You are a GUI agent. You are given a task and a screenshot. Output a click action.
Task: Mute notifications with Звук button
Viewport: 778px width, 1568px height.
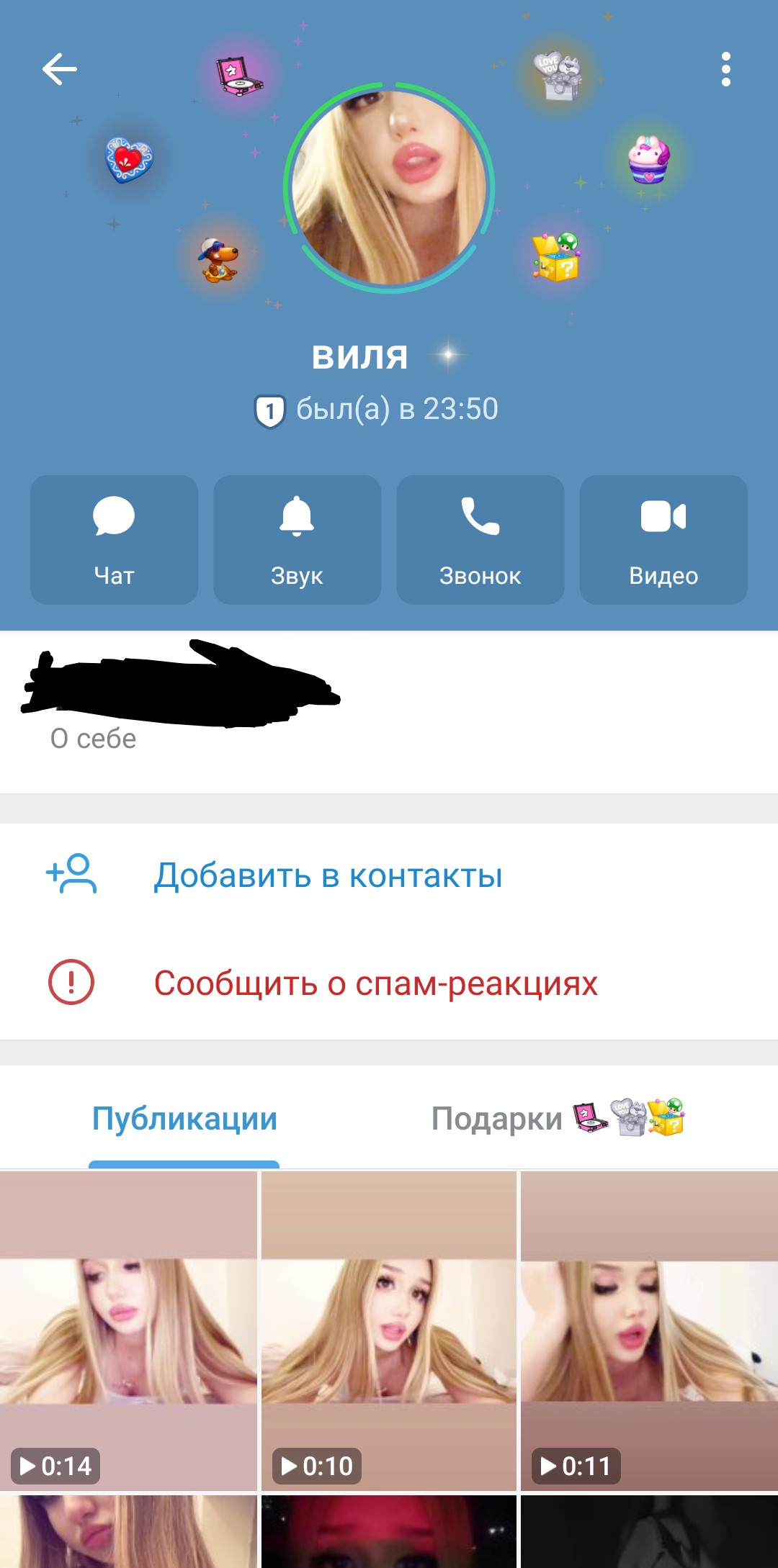point(297,539)
